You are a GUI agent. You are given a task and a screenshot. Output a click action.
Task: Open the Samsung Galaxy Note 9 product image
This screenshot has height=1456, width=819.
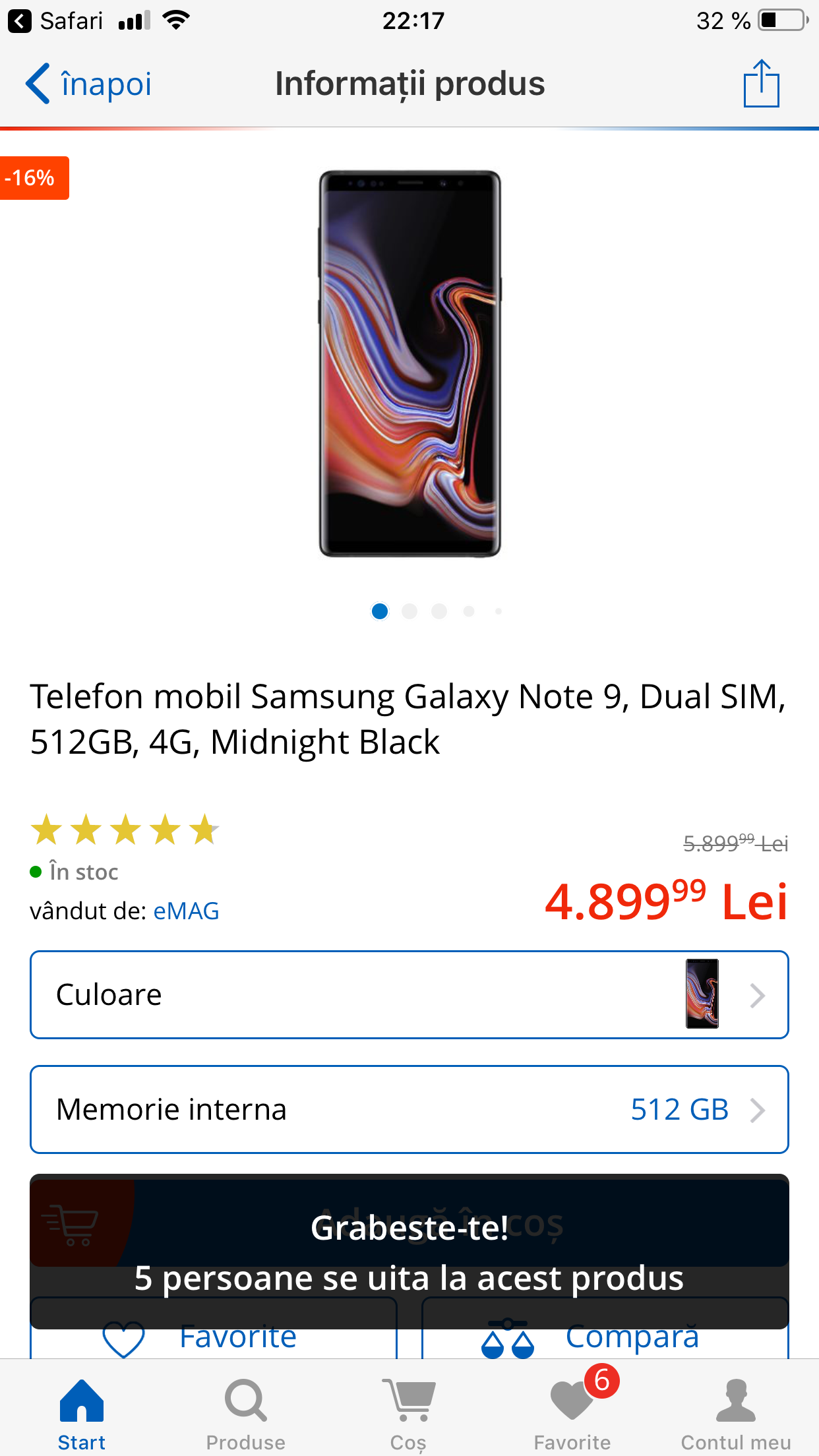(409, 364)
